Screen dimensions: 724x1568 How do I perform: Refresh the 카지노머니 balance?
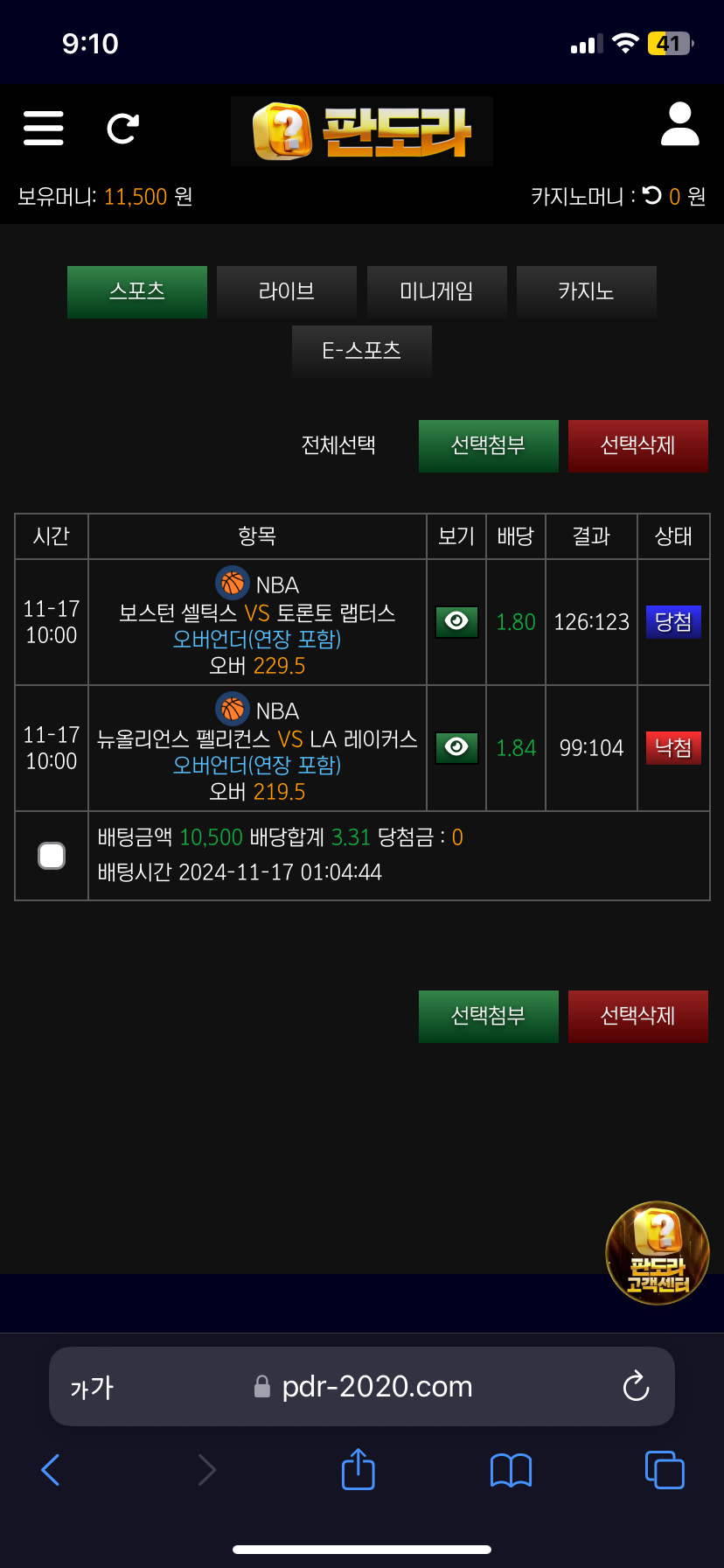point(652,195)
